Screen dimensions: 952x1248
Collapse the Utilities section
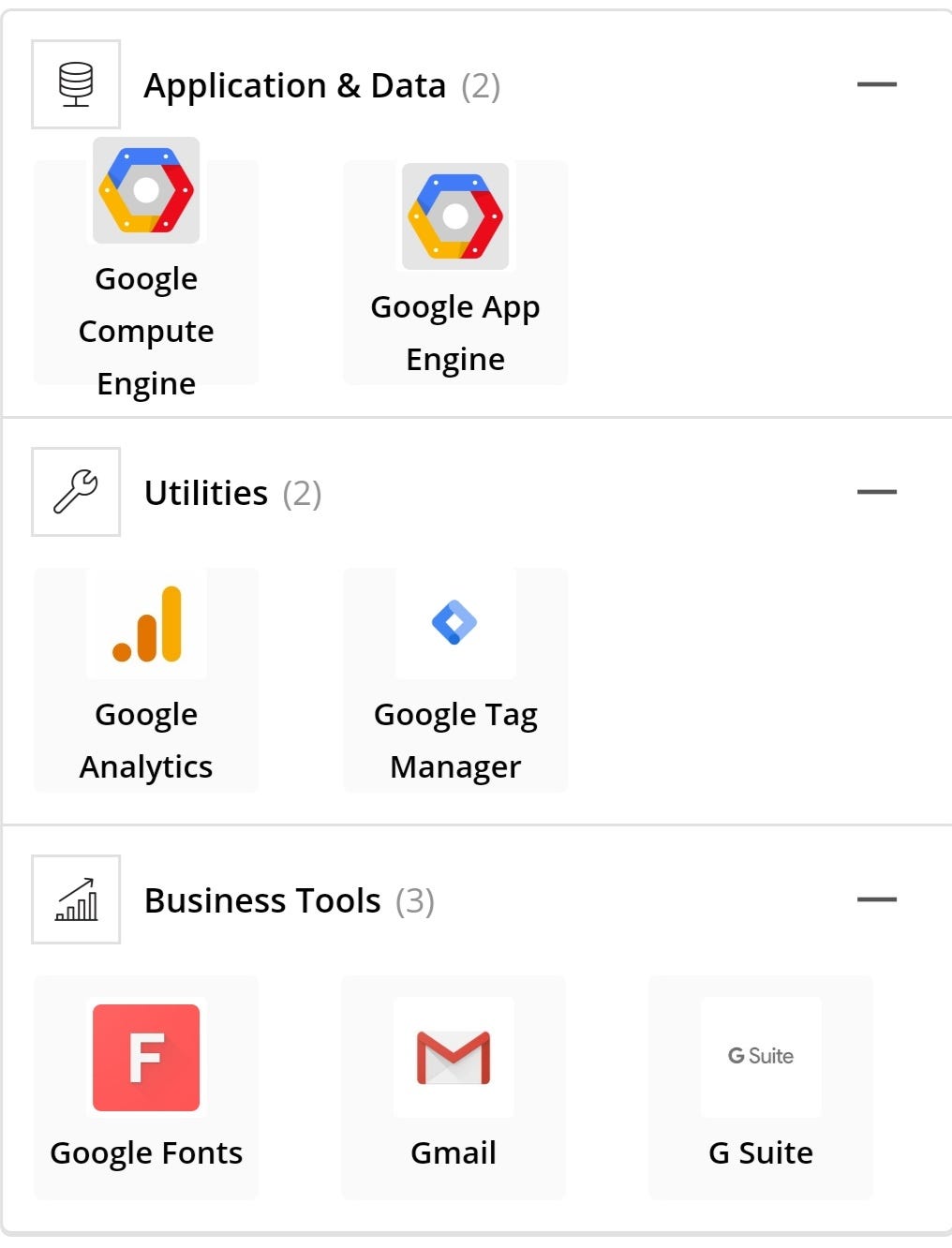876,492
